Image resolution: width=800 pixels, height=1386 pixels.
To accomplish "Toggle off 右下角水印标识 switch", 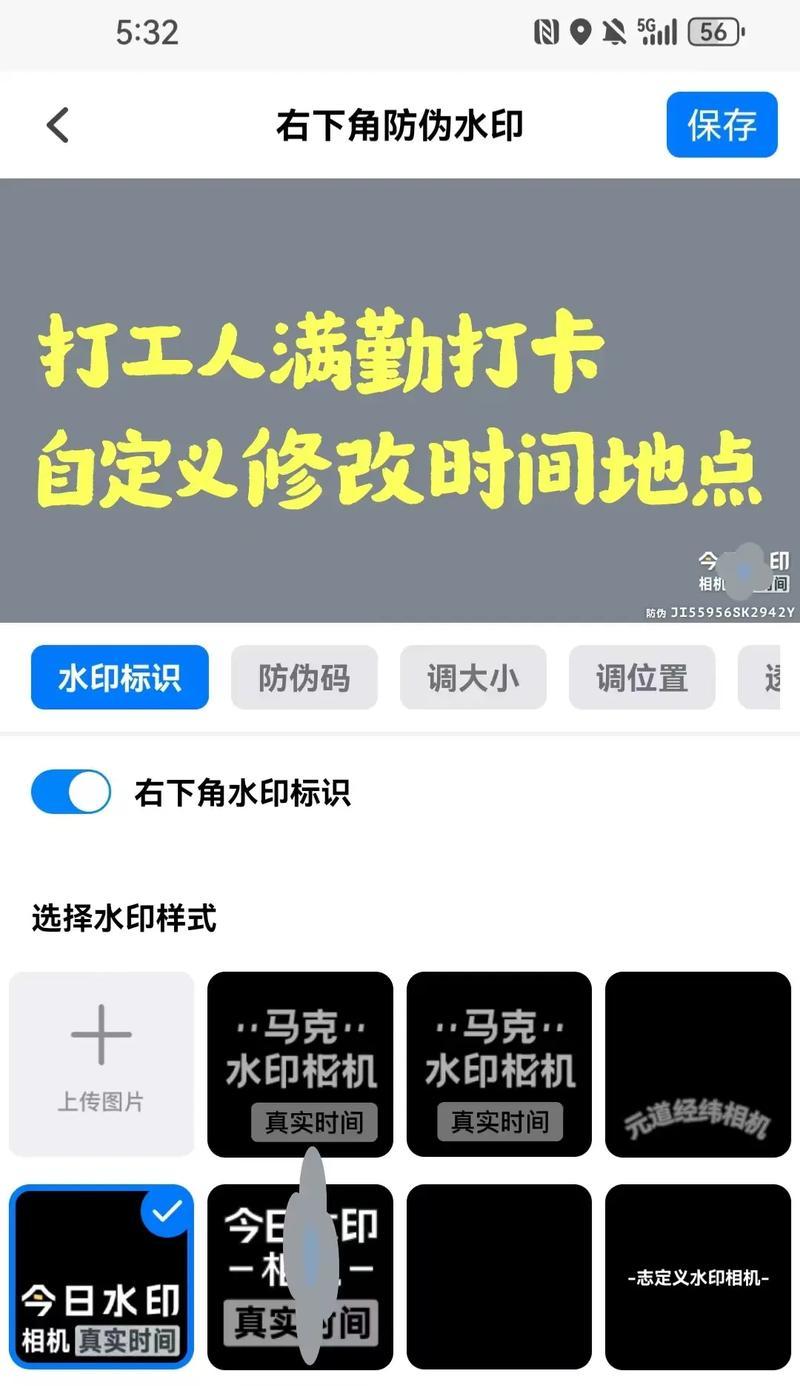I will (71, 792).
